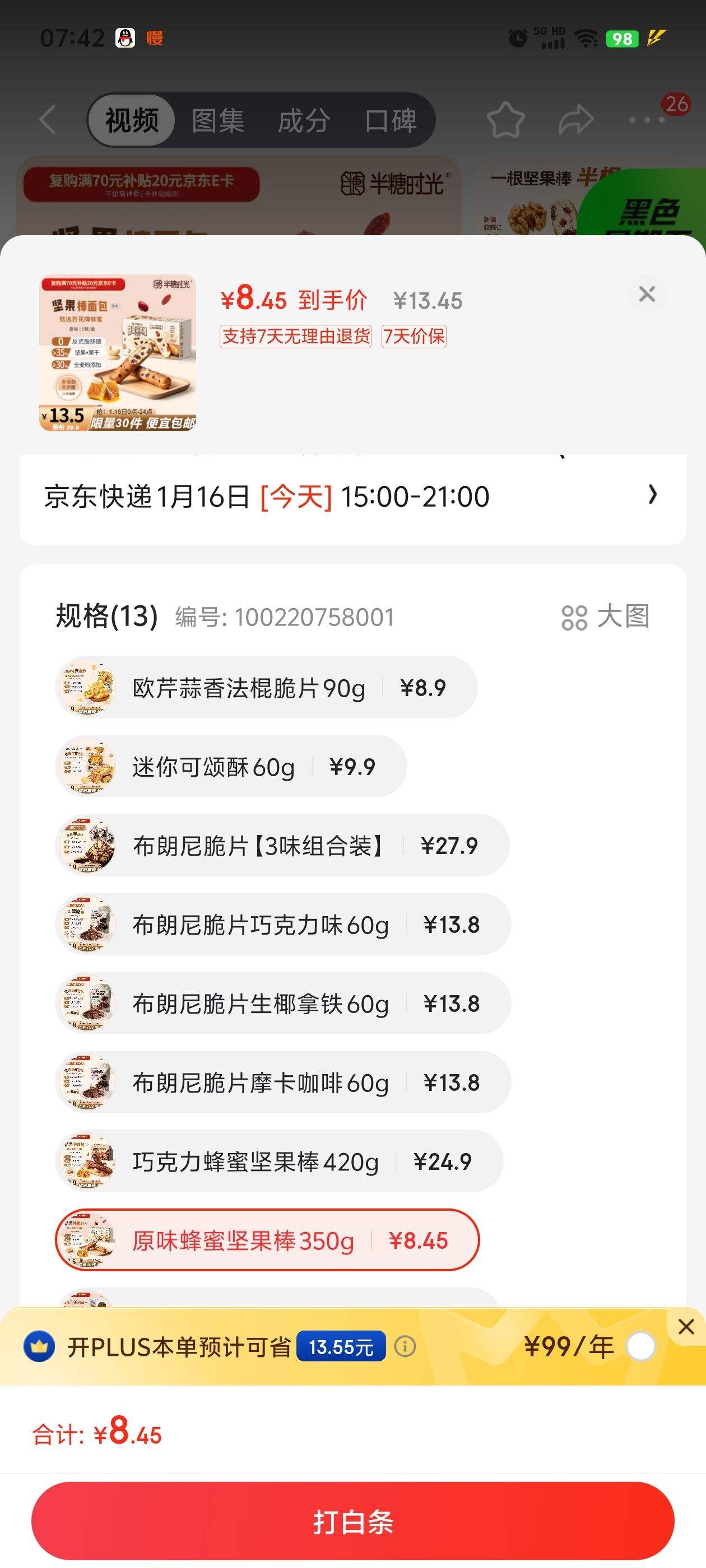View PLUS savings info icon
The height and width of the screenshot is (1568, 706).
405,1346
